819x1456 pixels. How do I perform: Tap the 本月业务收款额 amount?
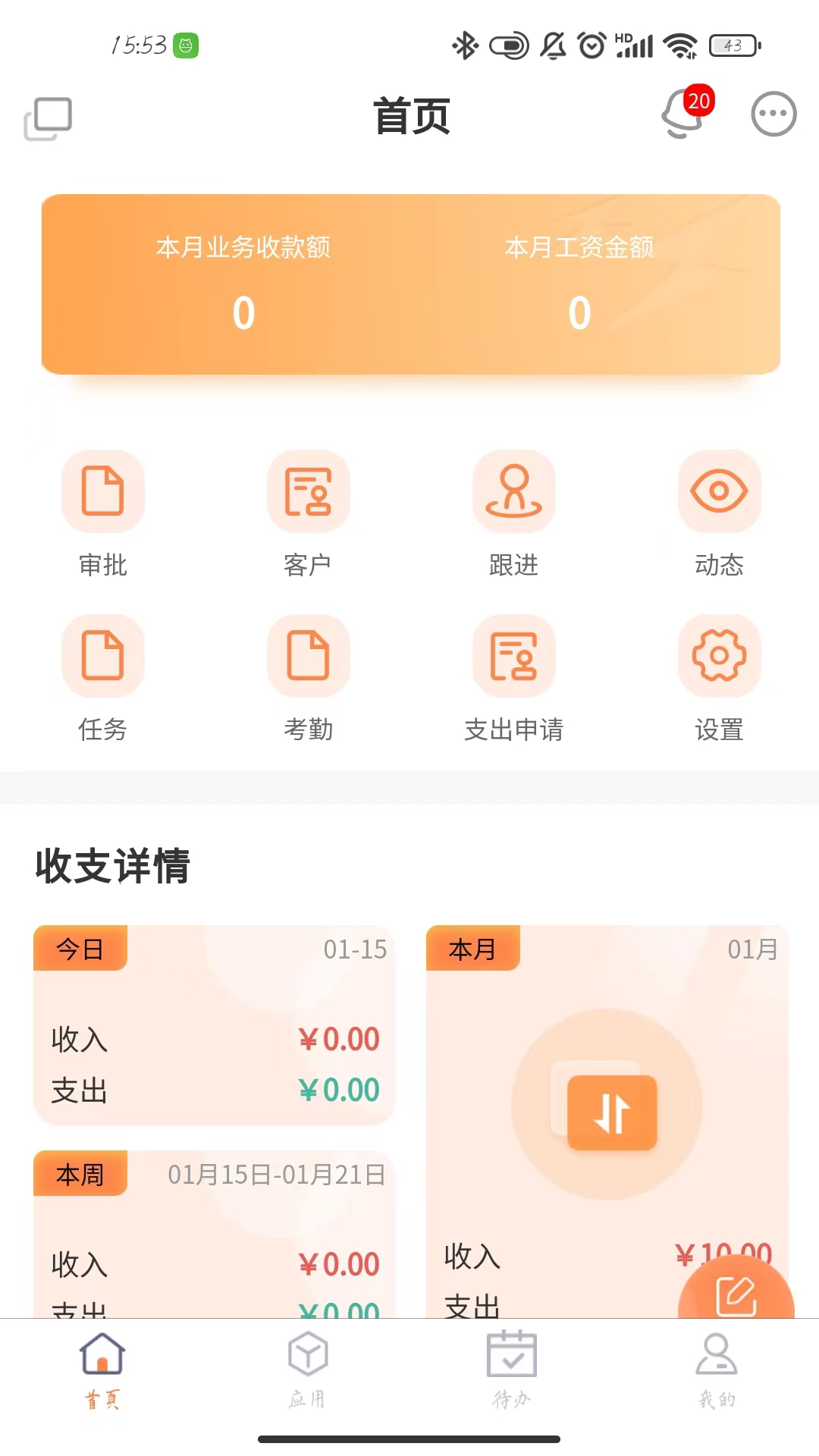(242, 311)
